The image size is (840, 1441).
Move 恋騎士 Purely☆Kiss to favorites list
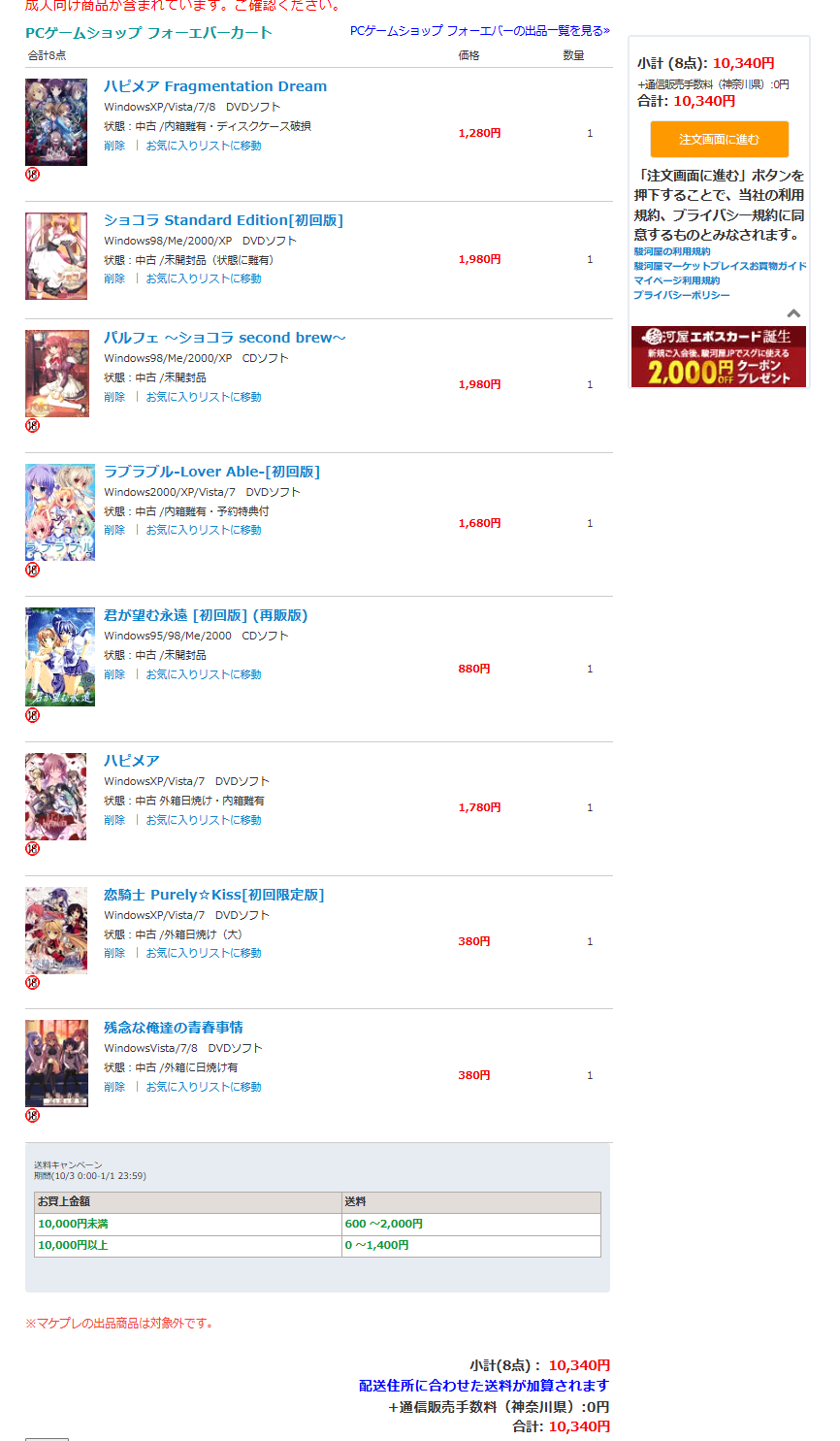click(203, 953)
